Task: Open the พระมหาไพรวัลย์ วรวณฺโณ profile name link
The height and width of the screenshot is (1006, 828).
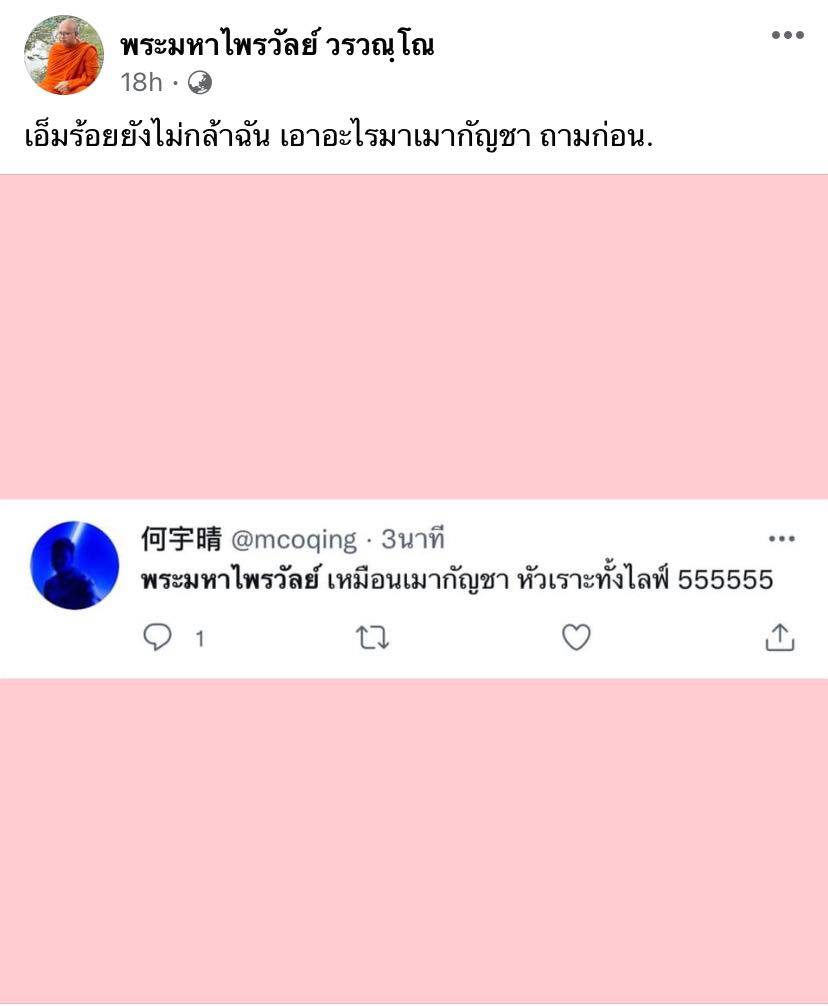Action: coord(277,45)
